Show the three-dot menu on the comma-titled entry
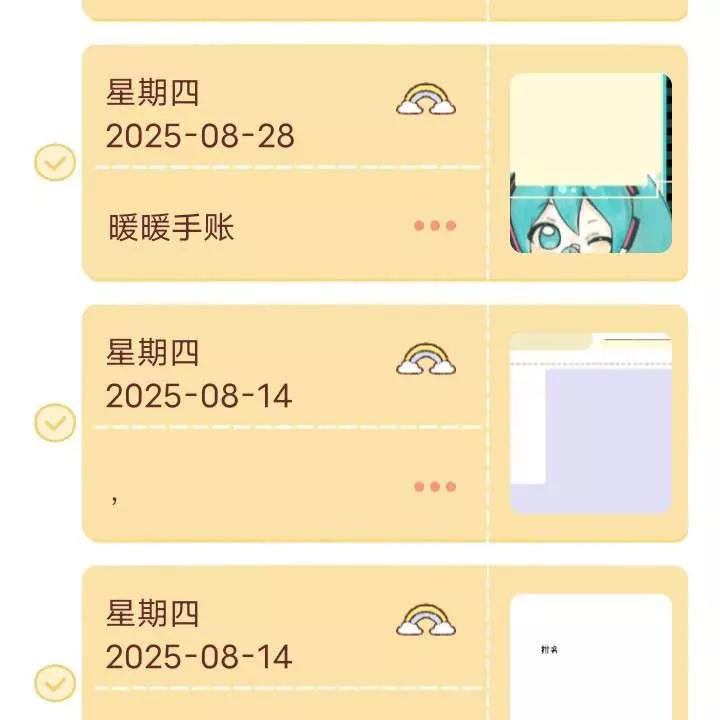 pos(435,487)
